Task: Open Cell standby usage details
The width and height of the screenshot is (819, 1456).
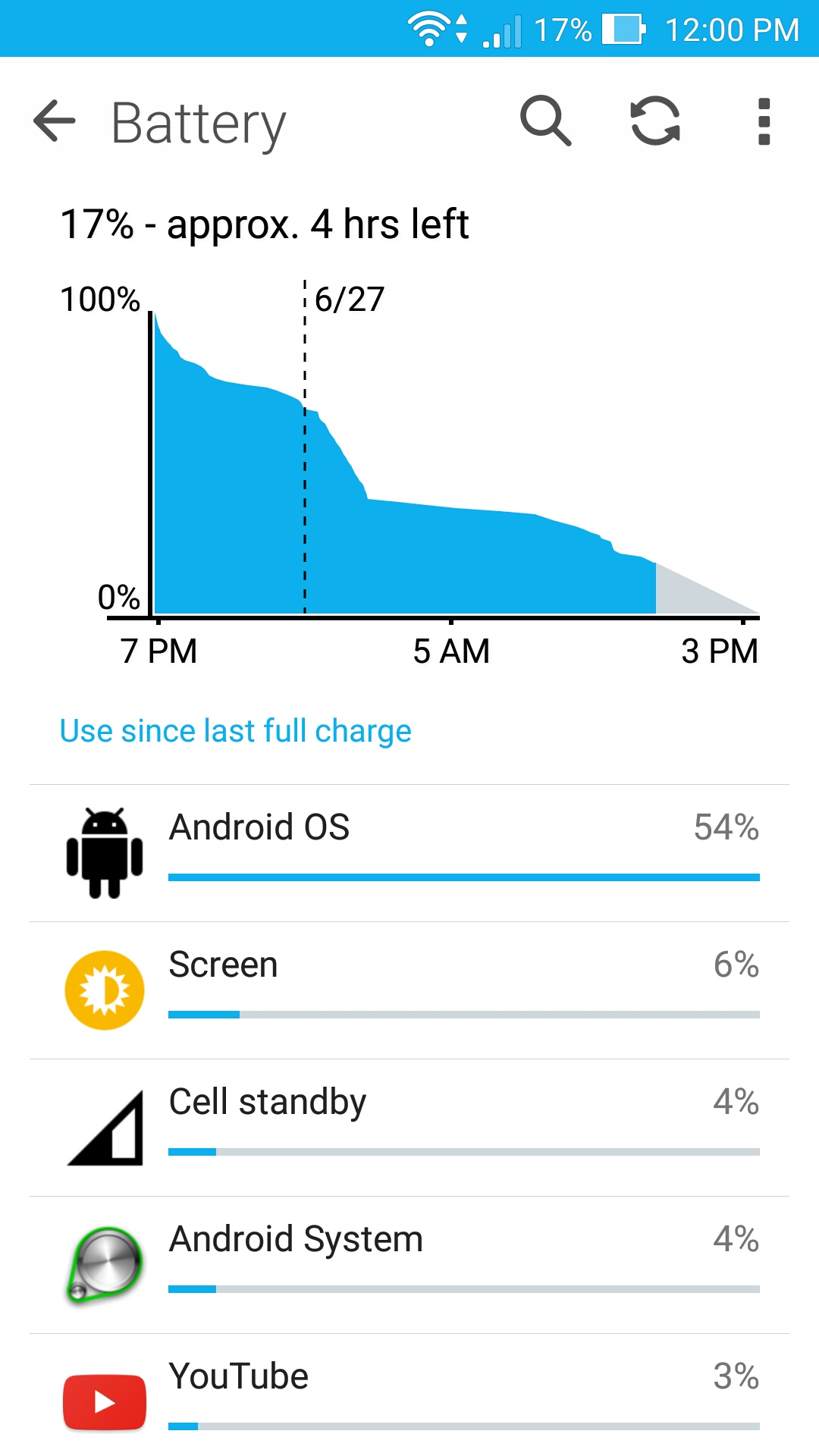Action: tap(409, 1128)
